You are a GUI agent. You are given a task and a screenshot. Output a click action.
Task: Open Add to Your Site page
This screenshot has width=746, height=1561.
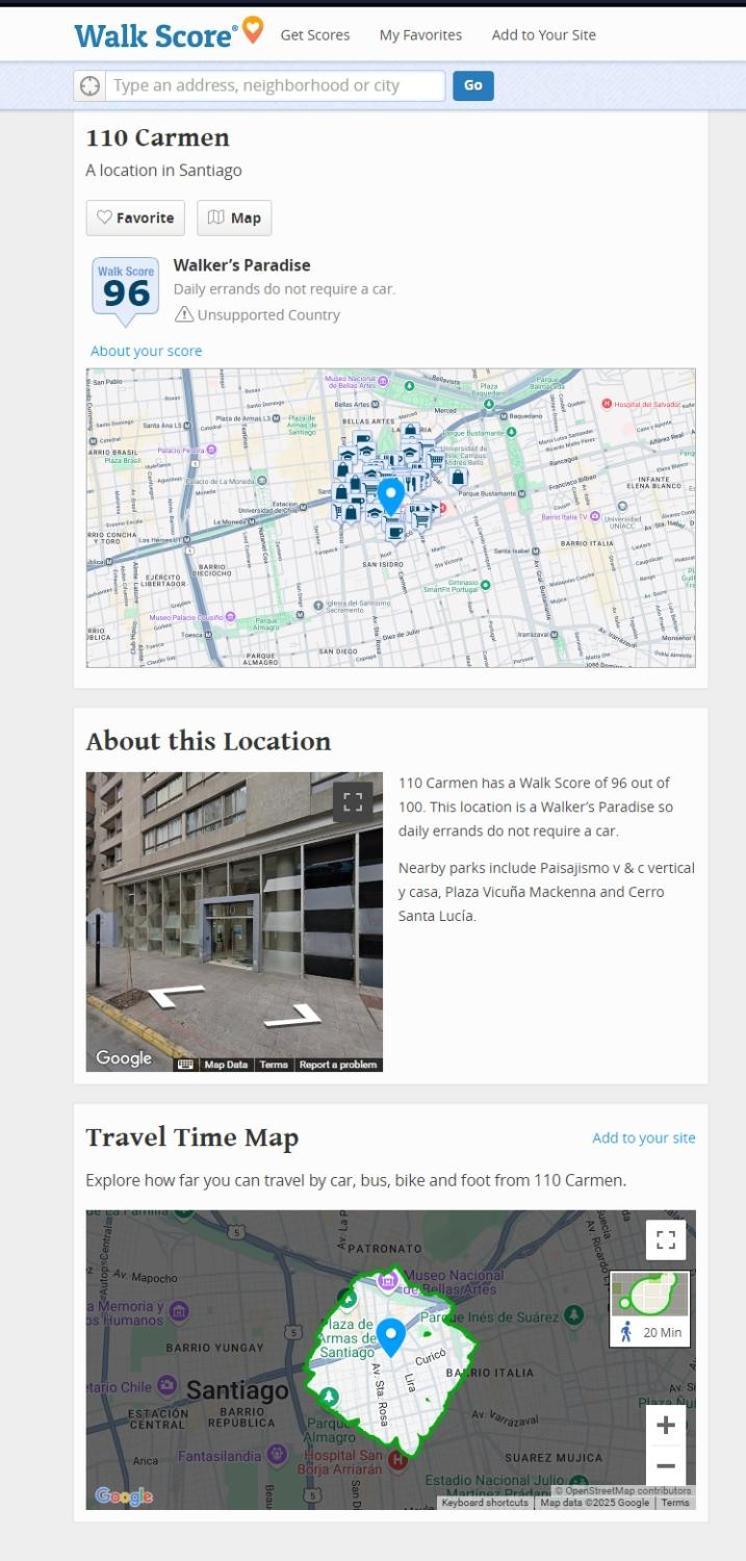[x=543, y=35]
